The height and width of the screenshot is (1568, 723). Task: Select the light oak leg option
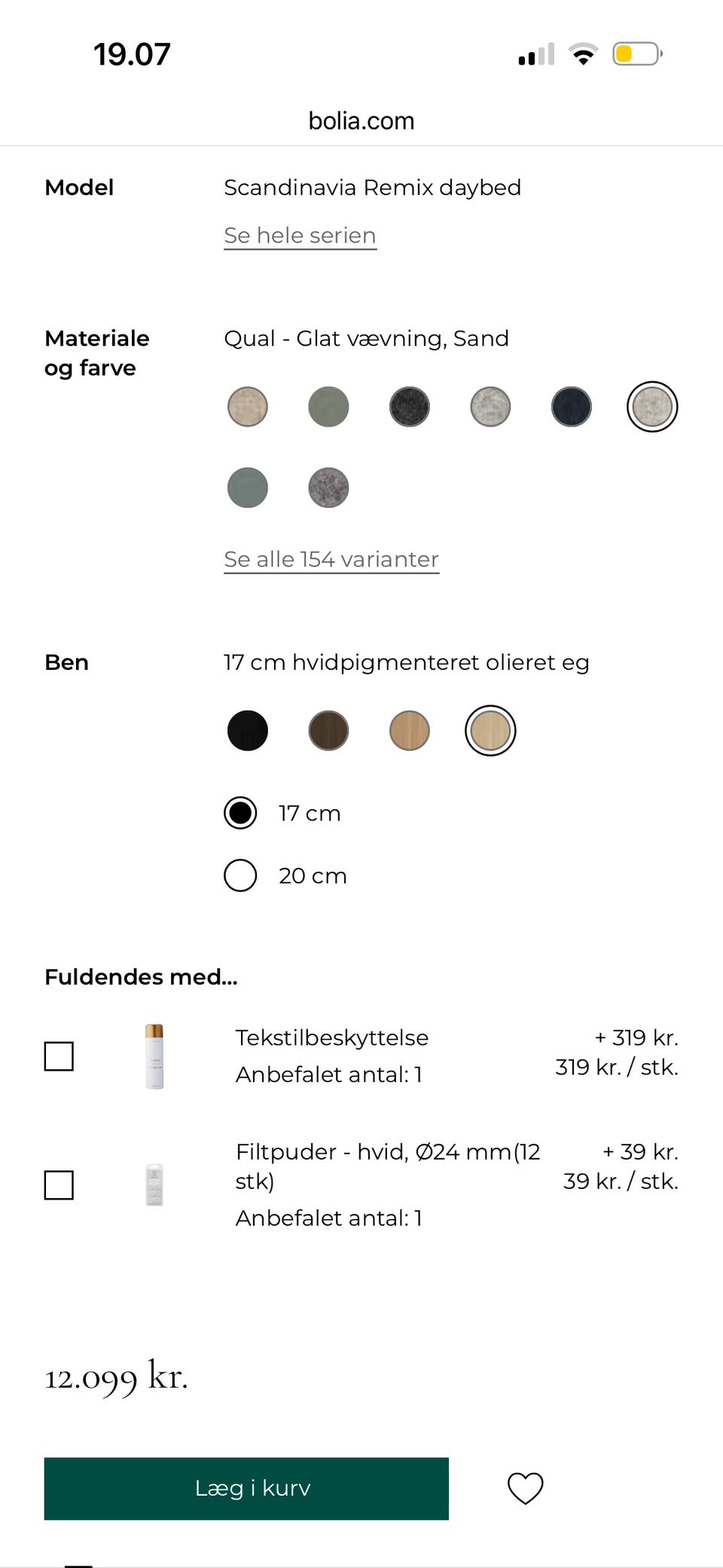point(409,730)
